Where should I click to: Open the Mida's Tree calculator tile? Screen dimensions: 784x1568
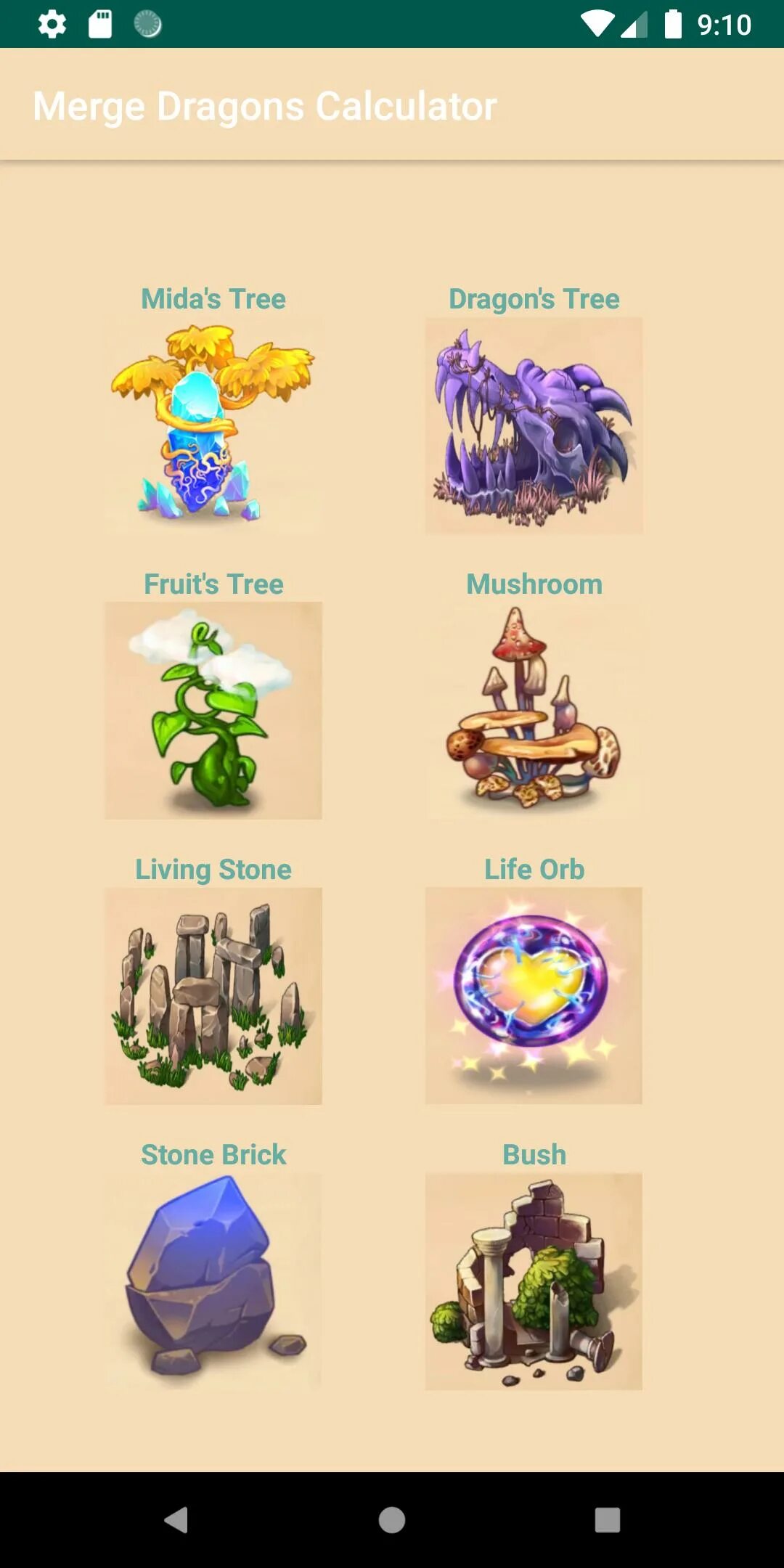coord(213,425)
